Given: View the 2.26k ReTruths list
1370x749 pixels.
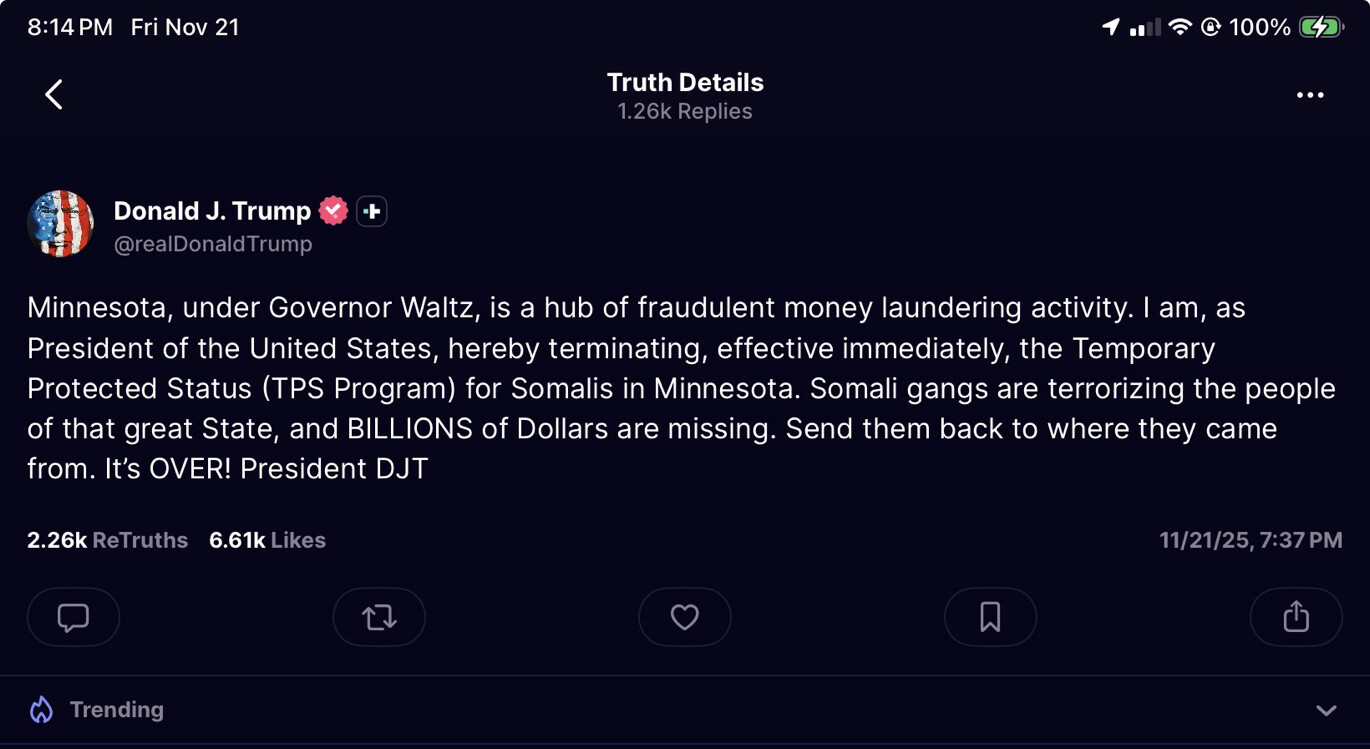Looking at the screenshot, I should 107,540.
